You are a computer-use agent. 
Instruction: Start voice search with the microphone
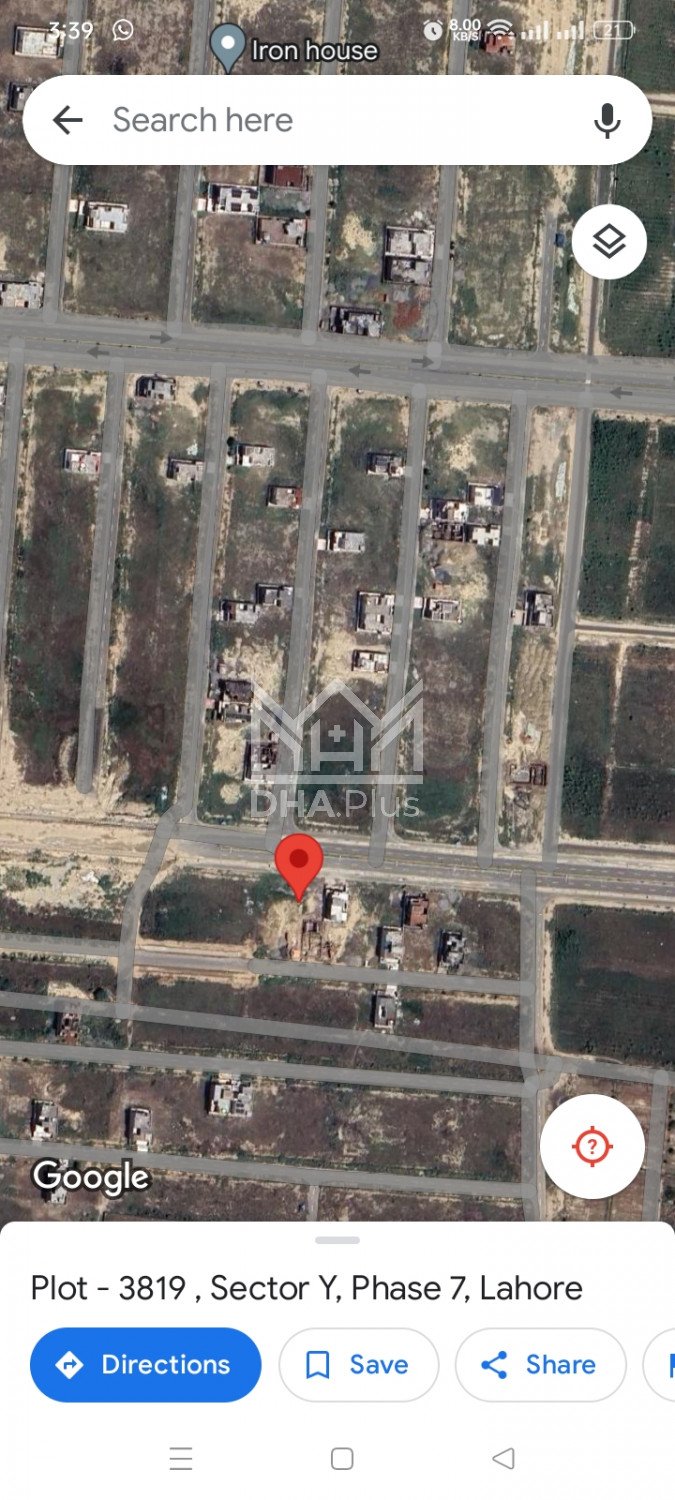tap(606, 121)
